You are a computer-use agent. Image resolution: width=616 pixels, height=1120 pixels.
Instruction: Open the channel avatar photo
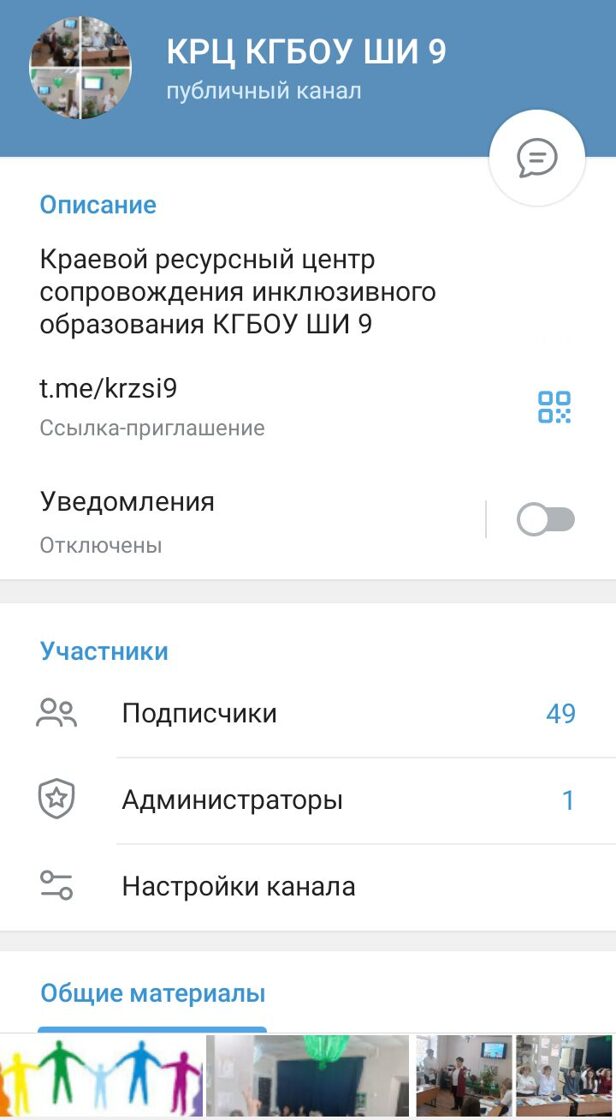coord(80,67)
